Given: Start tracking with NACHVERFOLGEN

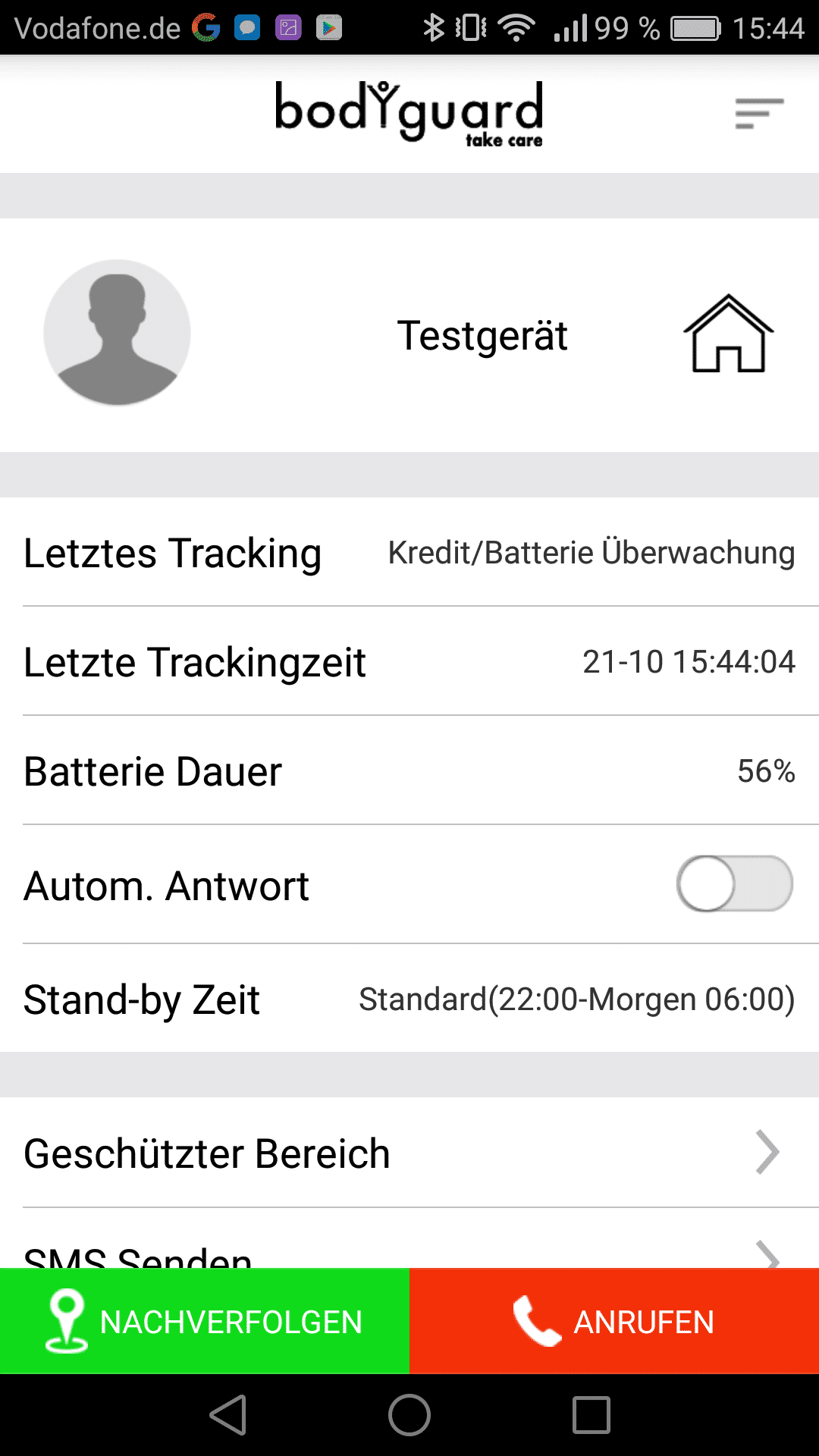Looking at the screenshot, I should [x=205, y=1321].
